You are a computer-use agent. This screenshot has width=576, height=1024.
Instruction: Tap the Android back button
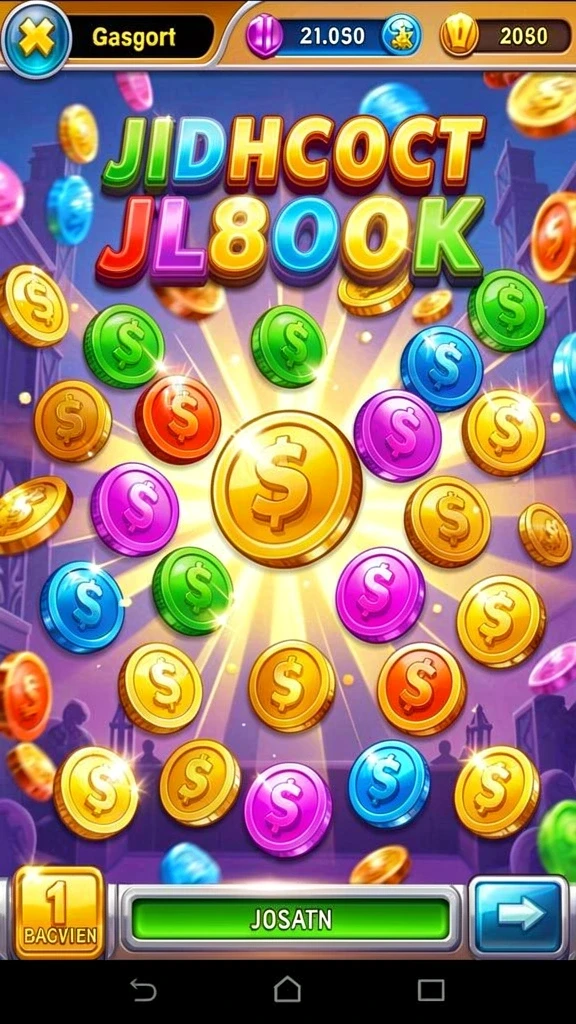click(x=144, y=990)
